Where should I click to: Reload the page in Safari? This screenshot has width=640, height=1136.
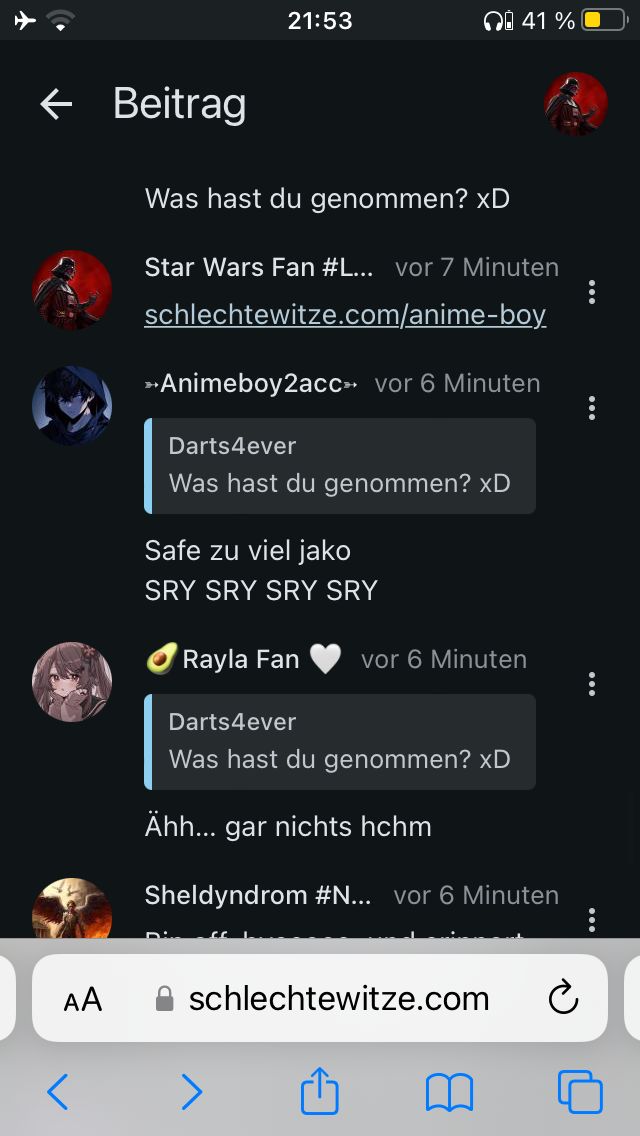tap(564, 998)
